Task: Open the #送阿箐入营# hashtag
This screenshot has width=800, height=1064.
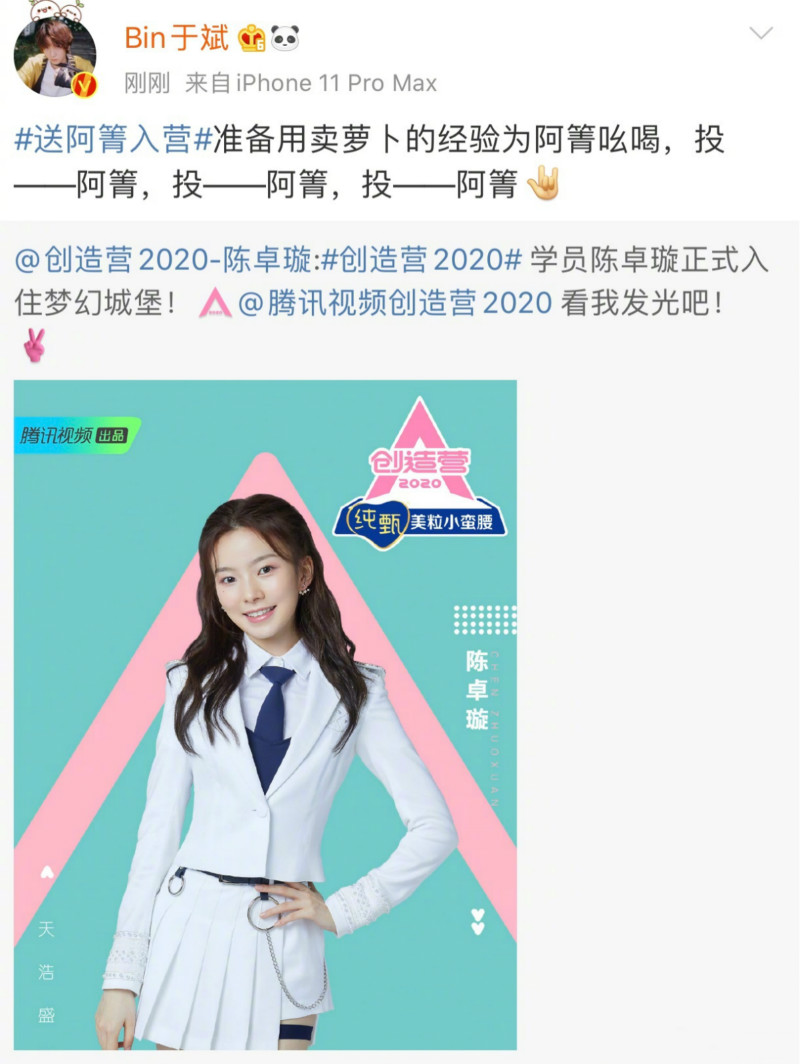Action: pyautogui.click(x=113, y=140)
